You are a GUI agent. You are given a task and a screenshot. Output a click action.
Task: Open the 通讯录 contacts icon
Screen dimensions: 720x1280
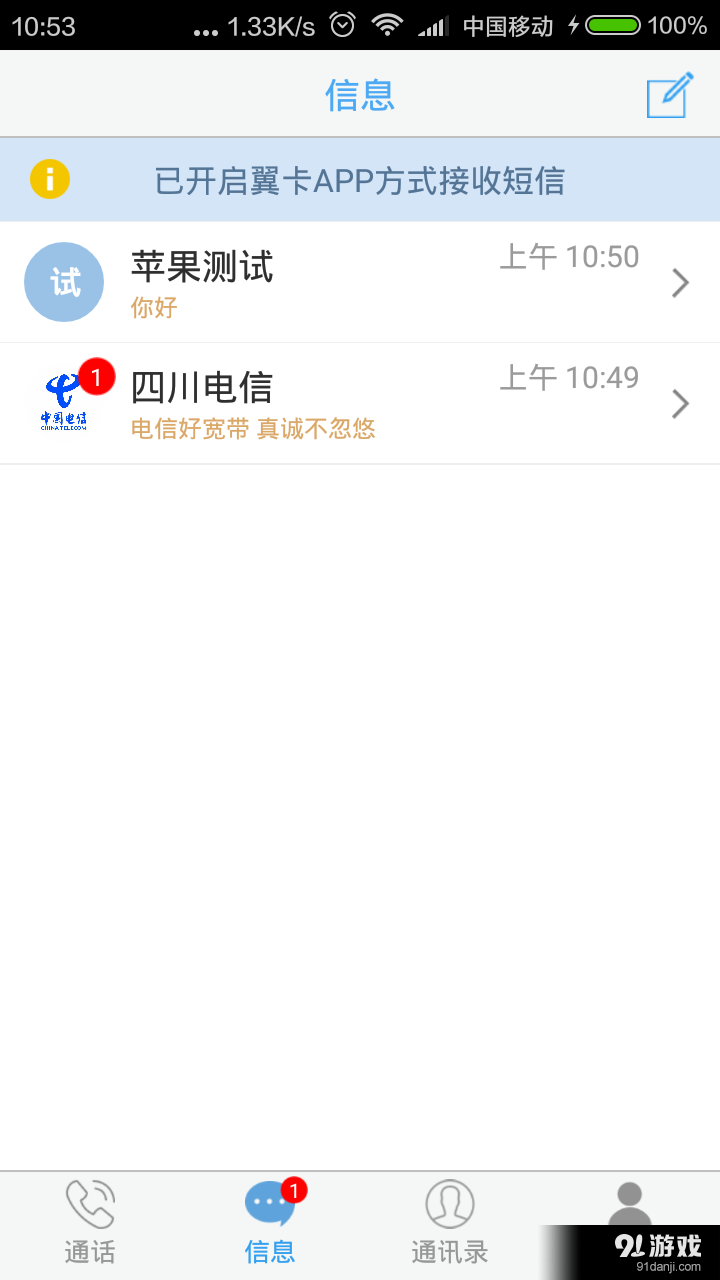click(449, 1203)
